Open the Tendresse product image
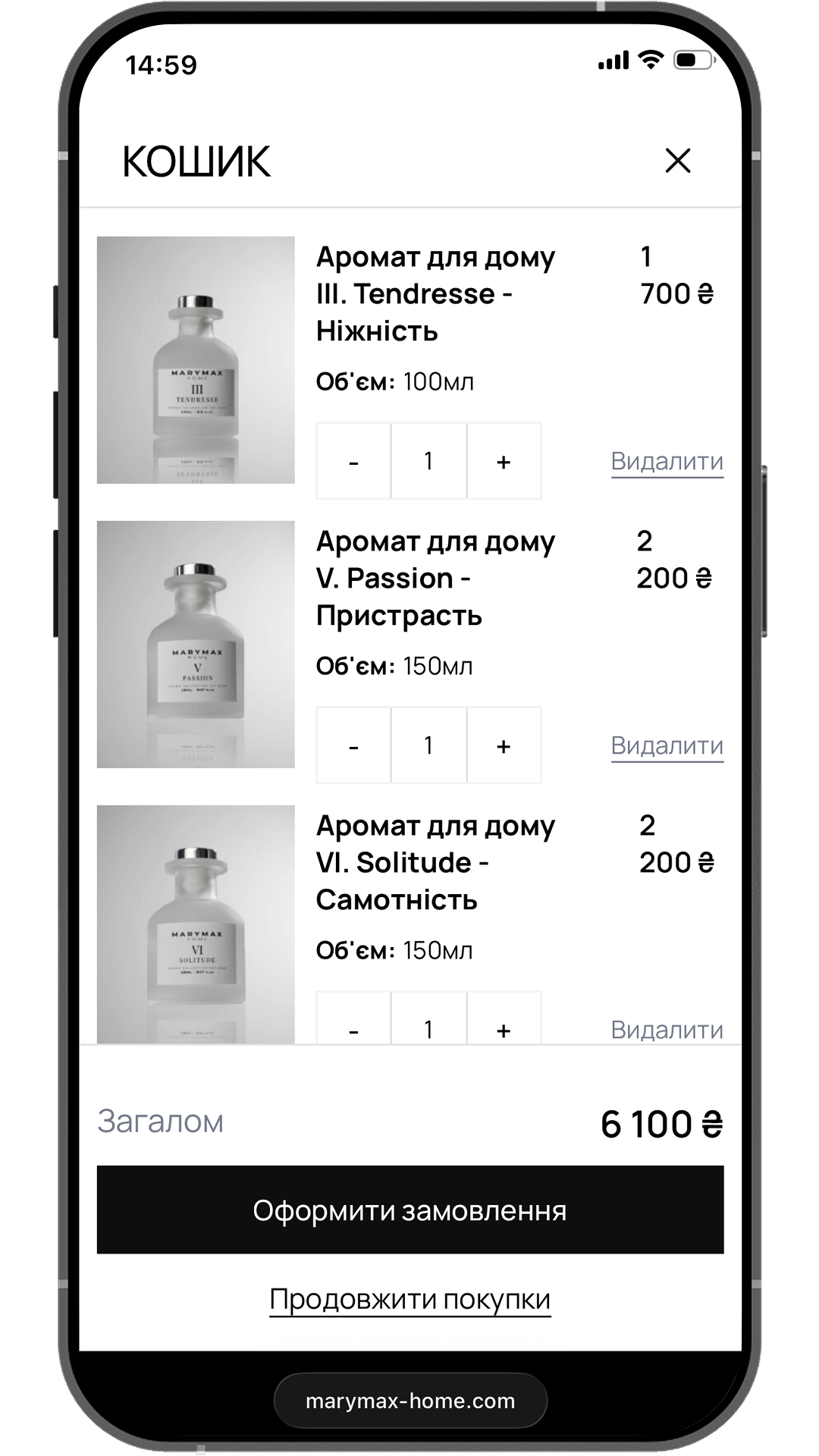The width and height of the screenshot is (819, 1456). click(x=196, y=359)
